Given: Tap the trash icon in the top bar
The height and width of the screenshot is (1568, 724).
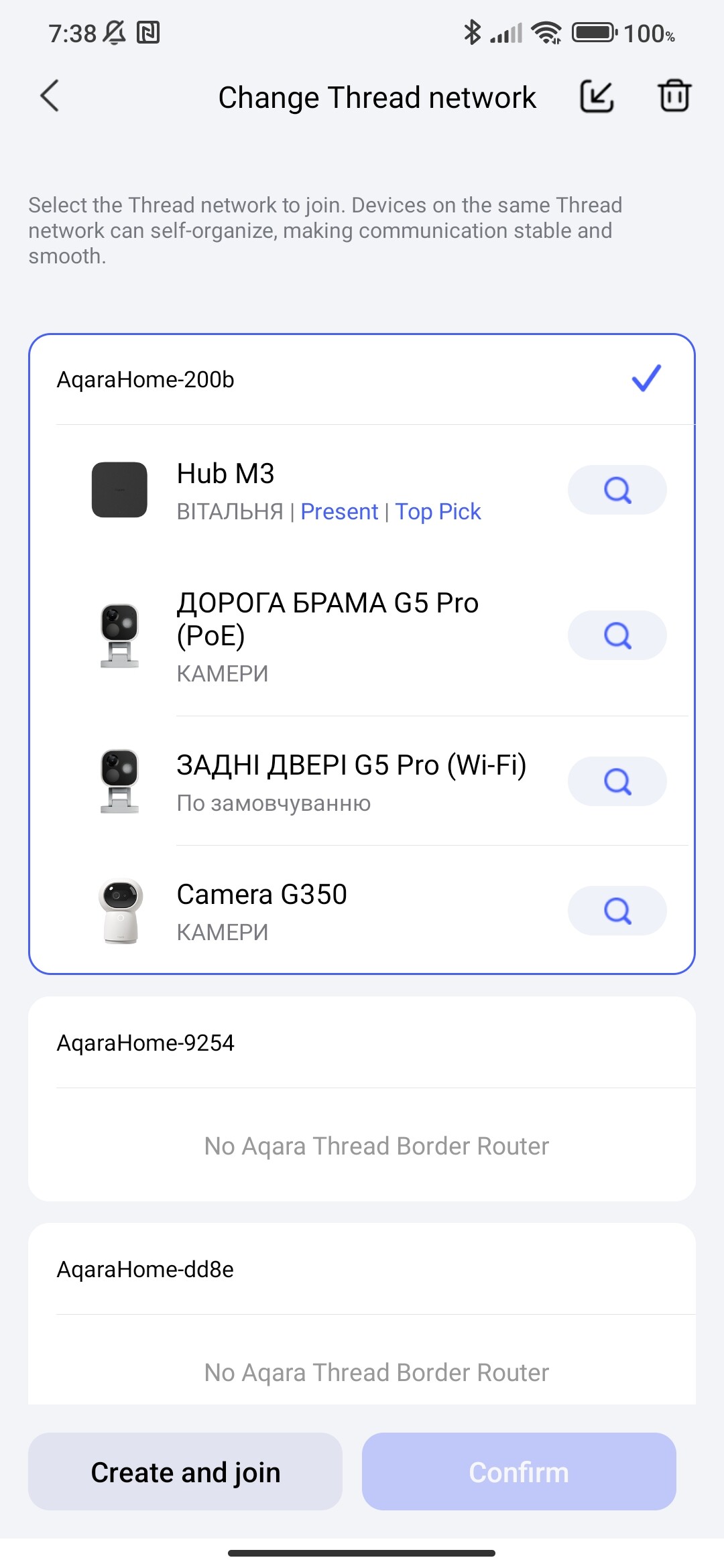Looking at the screenshot, I should (674, 96).
